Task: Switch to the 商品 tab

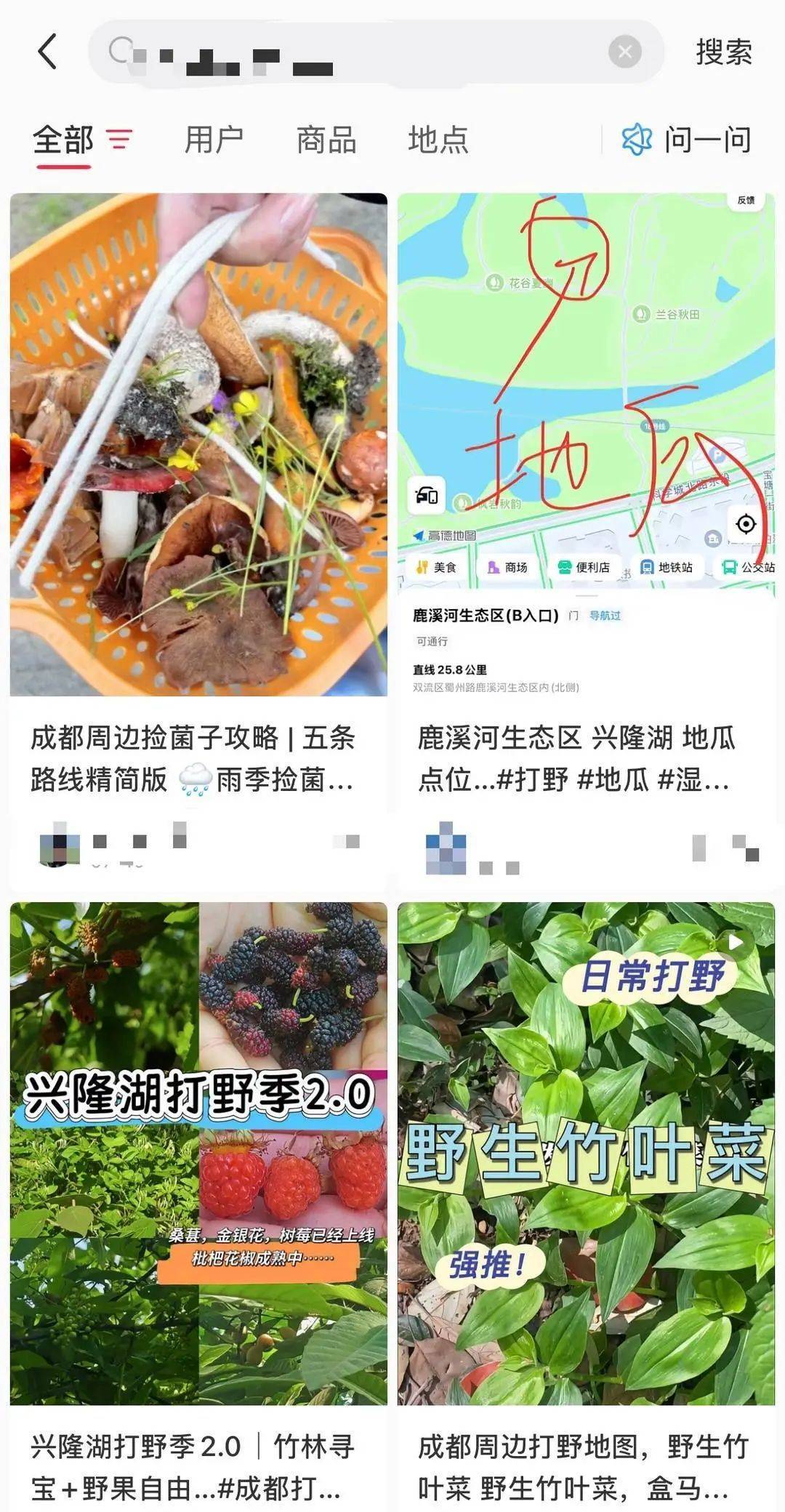Action: [x=326, y=140]
